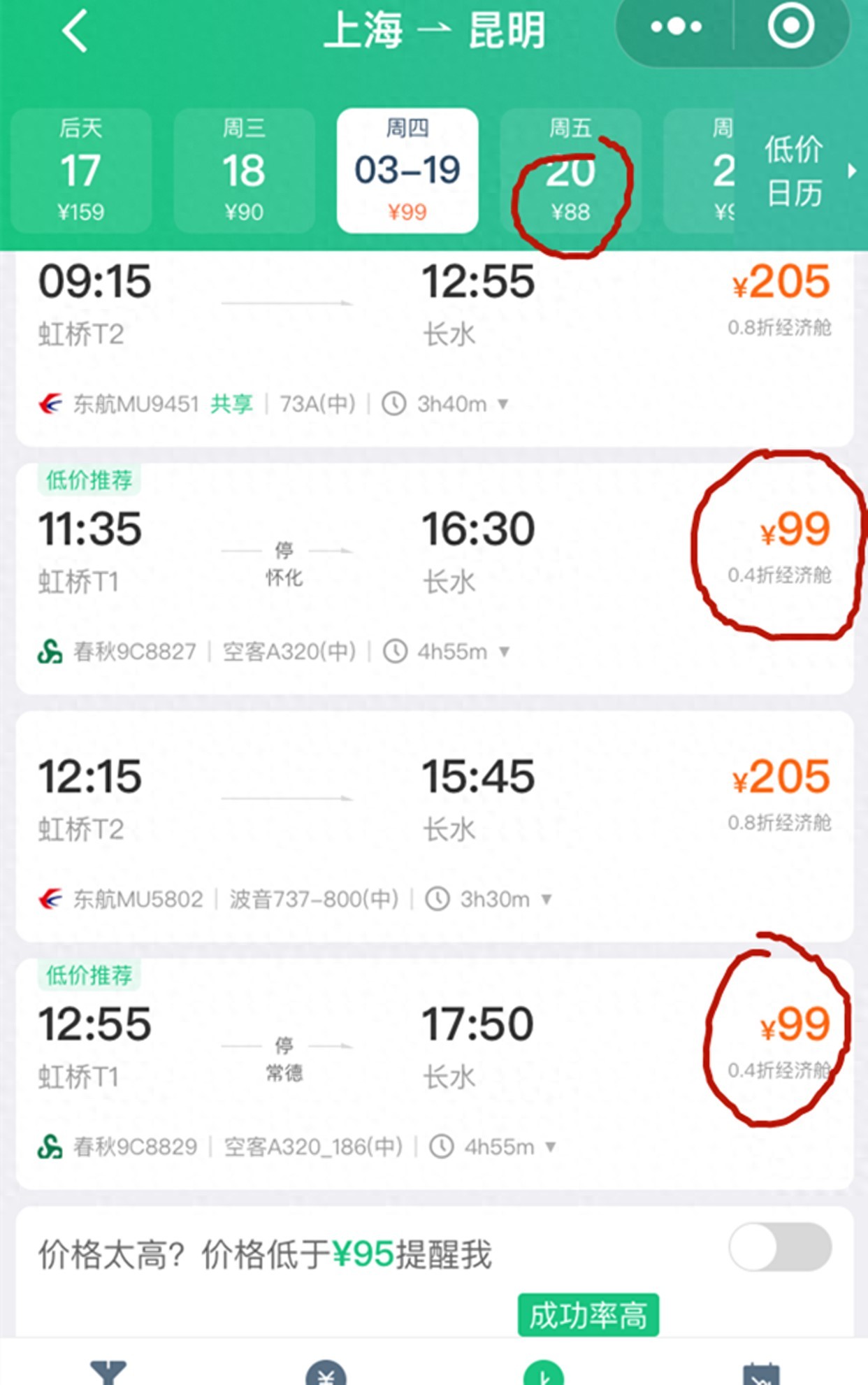
Task: Expand the 4h55m details on 9C8829
Action: click(551, 1147)
